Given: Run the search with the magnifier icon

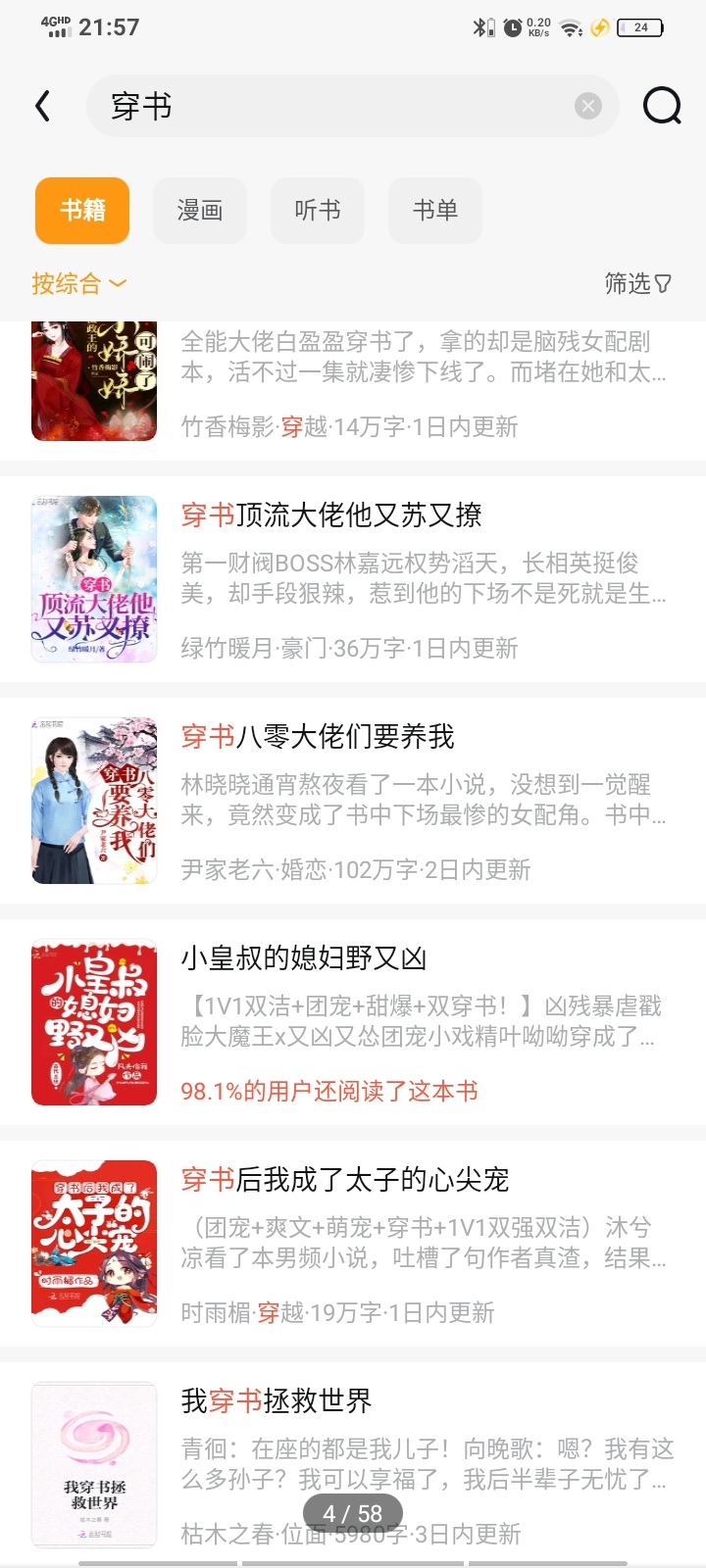Looking at the screenshot, I should (662, 106).
